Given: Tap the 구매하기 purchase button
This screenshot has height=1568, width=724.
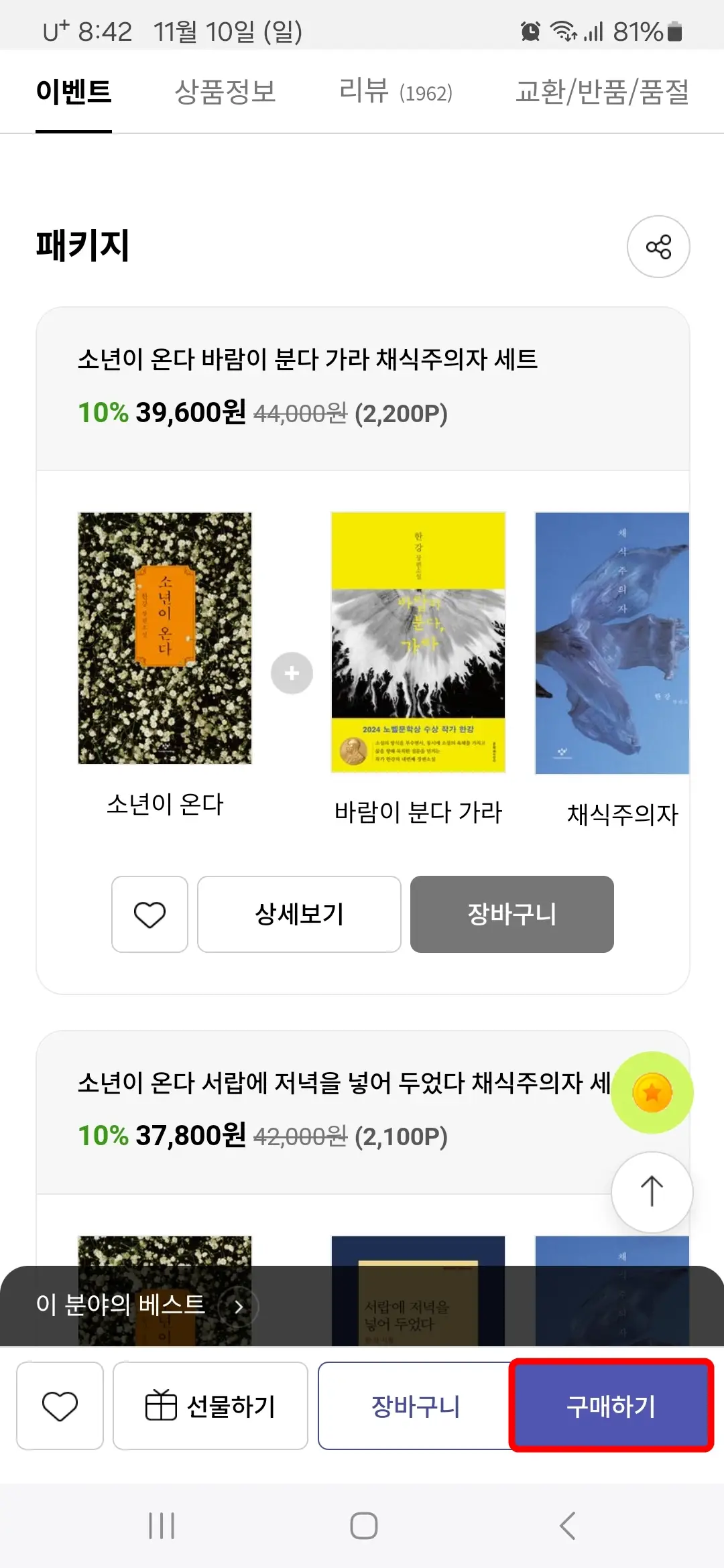Looking at the screenshot, I should 612,1406.
